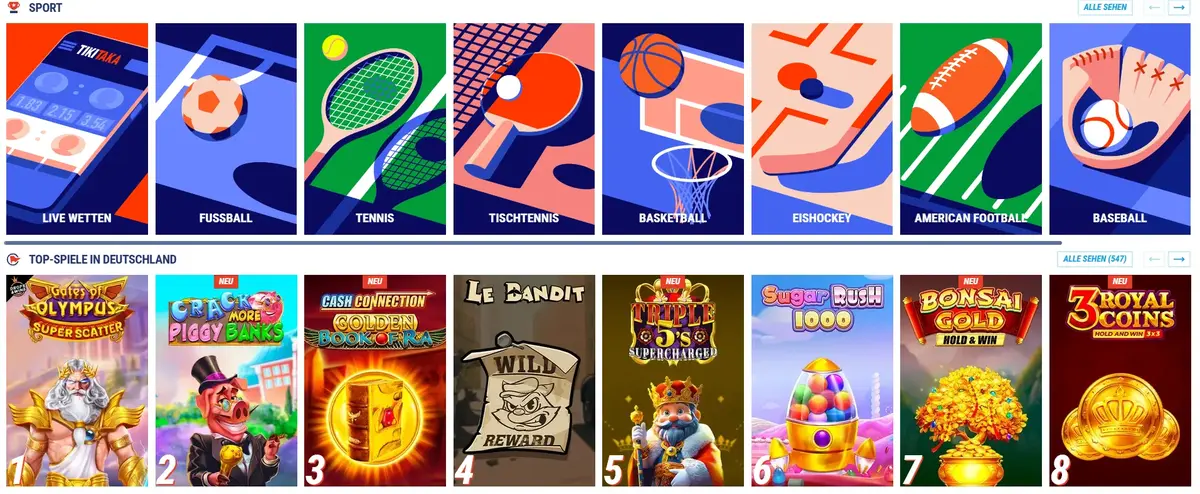Screen dimensions: 1200x494
Task: Open the Le Bandit game
Action: click(524, 380)
